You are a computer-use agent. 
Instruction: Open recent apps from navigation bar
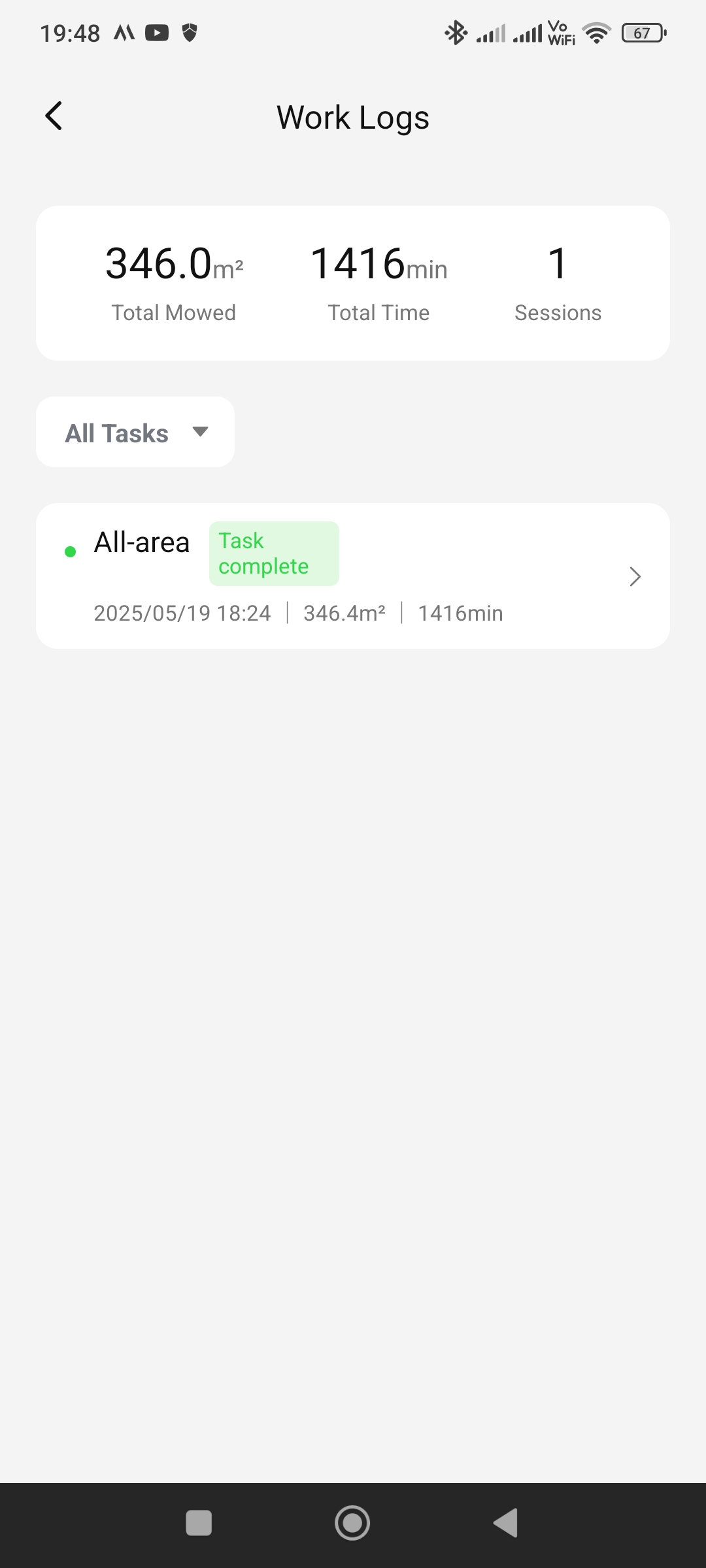pyautogui.click(x=199, y=1523)
